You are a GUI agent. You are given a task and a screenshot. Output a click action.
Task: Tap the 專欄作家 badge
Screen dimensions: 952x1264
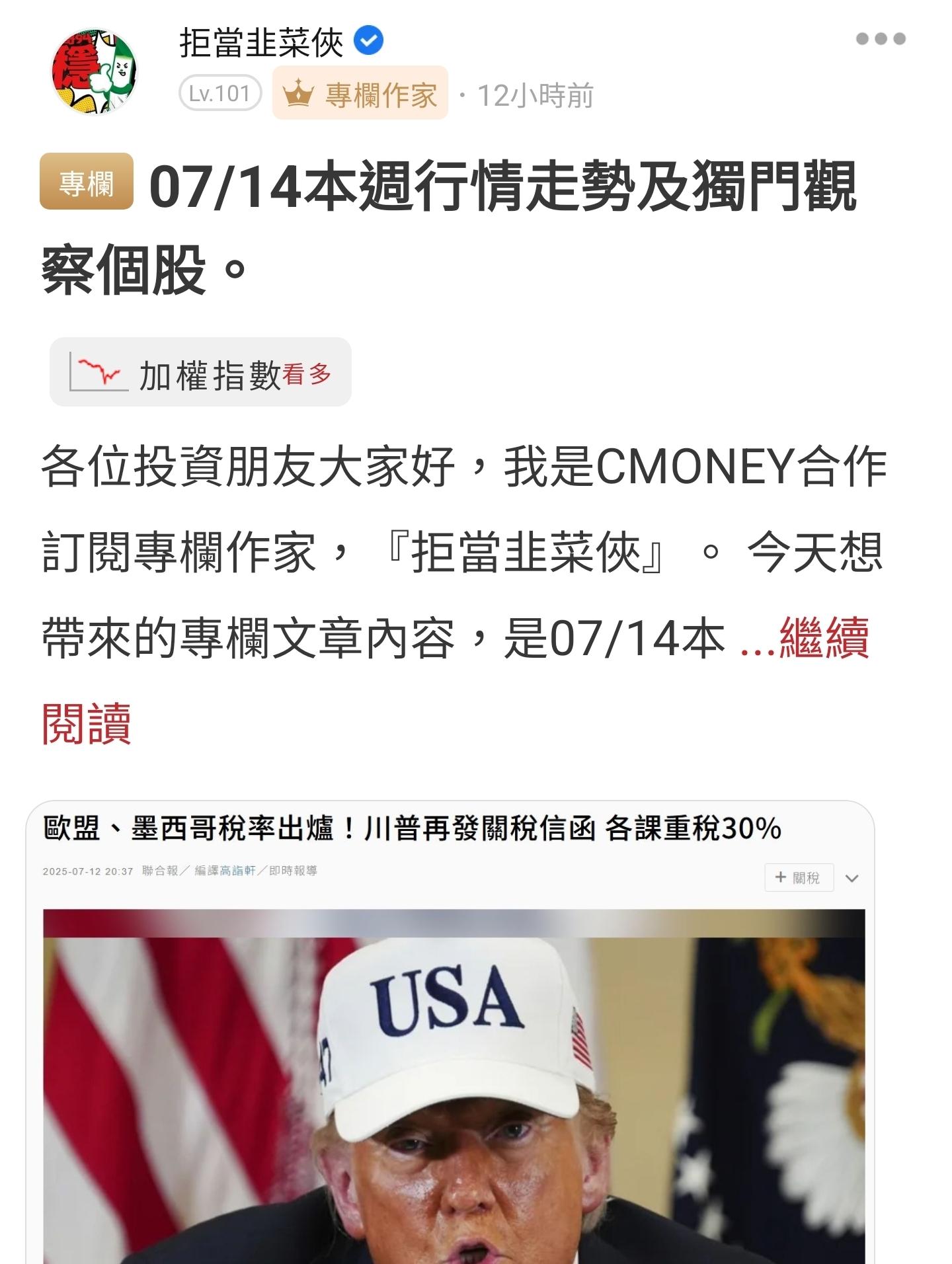coord(360,94)
